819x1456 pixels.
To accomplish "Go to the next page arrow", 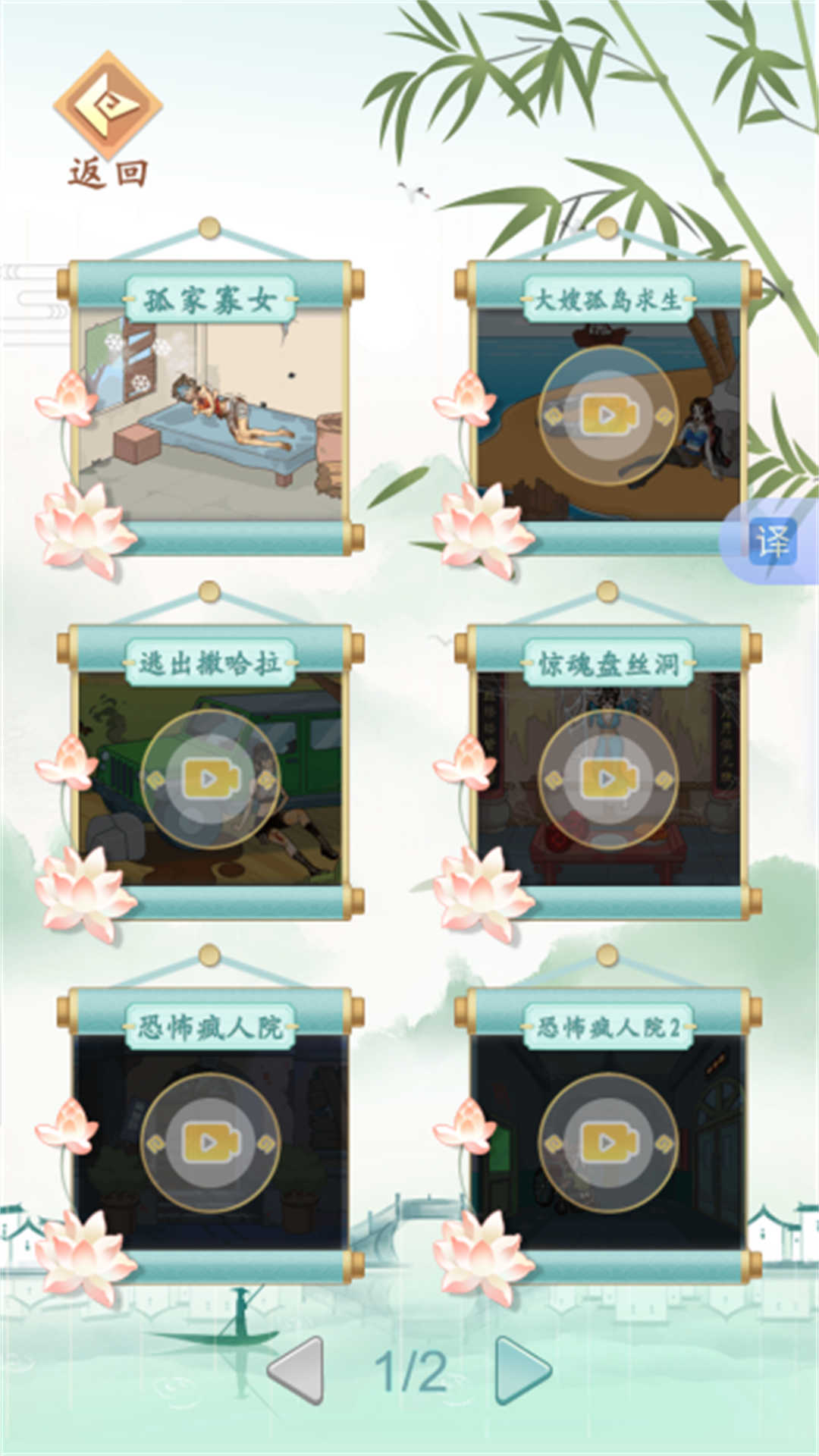I will (522, 1371).
